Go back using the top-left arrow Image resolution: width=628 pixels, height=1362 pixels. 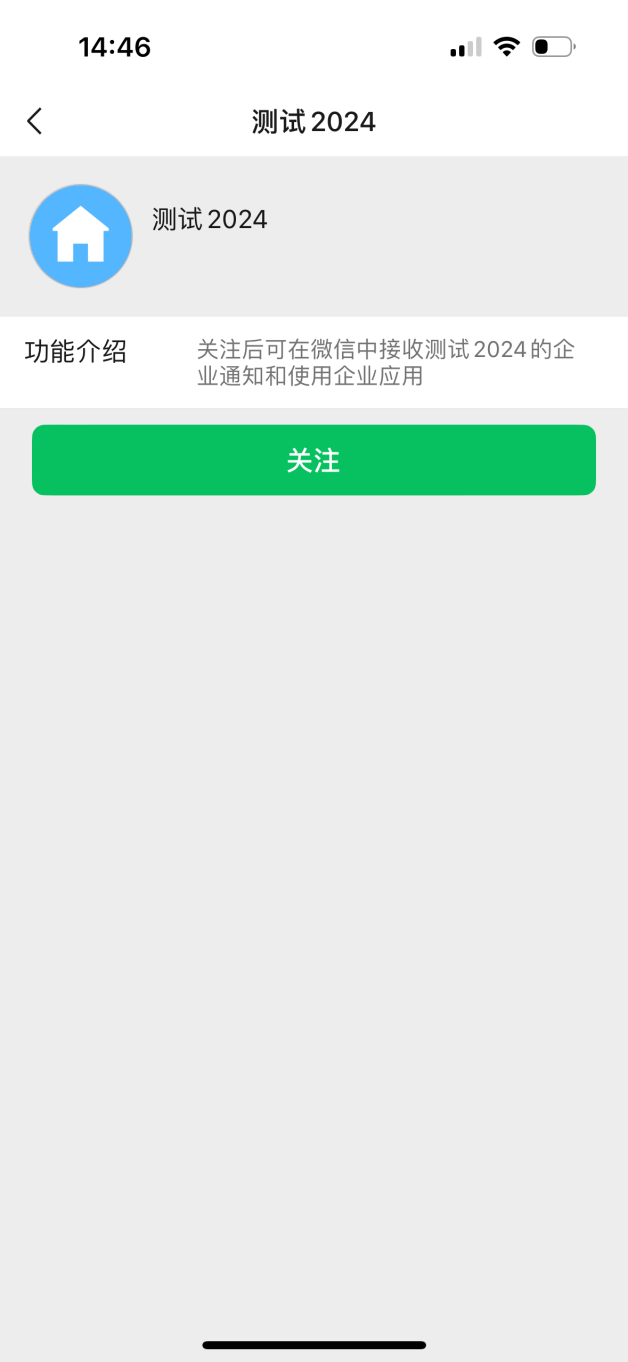pyautogui.click(x=34, y=122)
